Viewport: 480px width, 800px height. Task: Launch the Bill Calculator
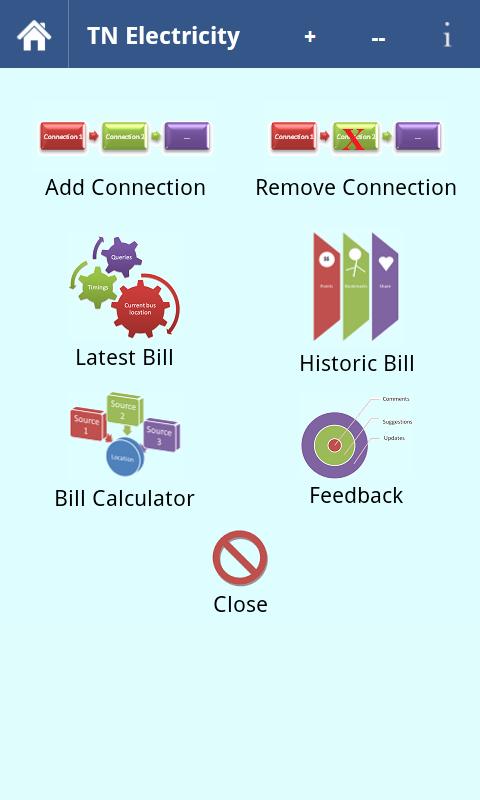coord(124,451)
